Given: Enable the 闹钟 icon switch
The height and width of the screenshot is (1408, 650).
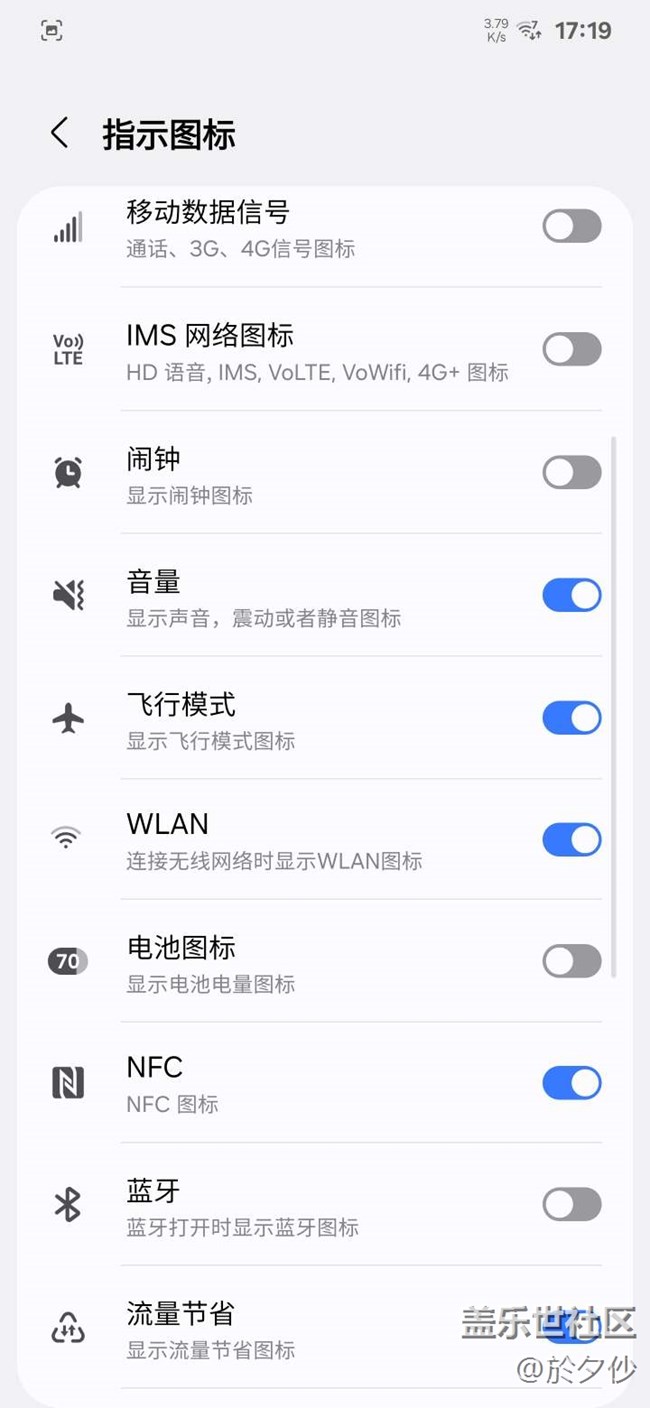Looking at the screenshot, I should [x=572, y=472].
